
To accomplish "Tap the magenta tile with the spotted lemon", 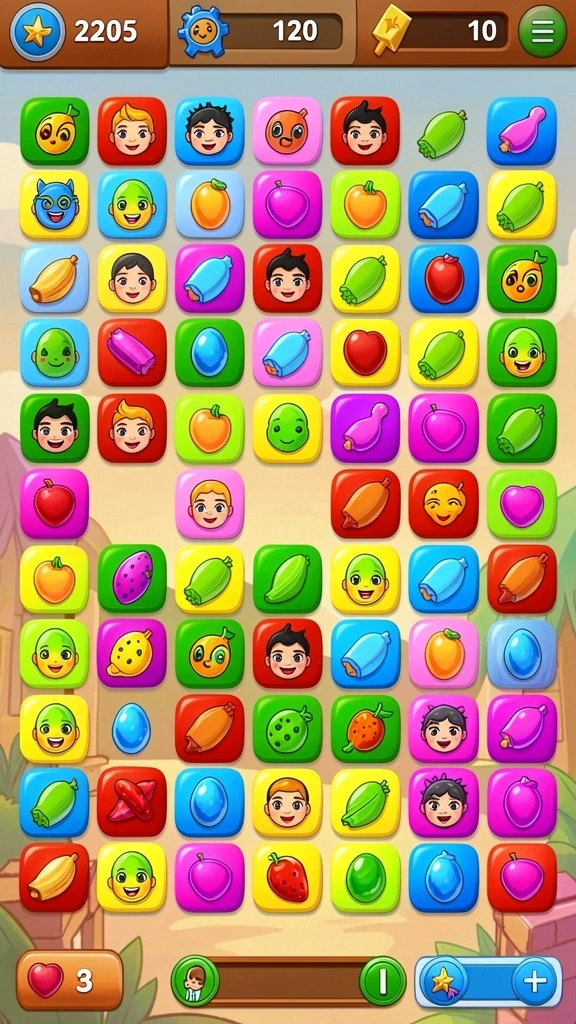I will pyautogui.click(x=132, y=653).
